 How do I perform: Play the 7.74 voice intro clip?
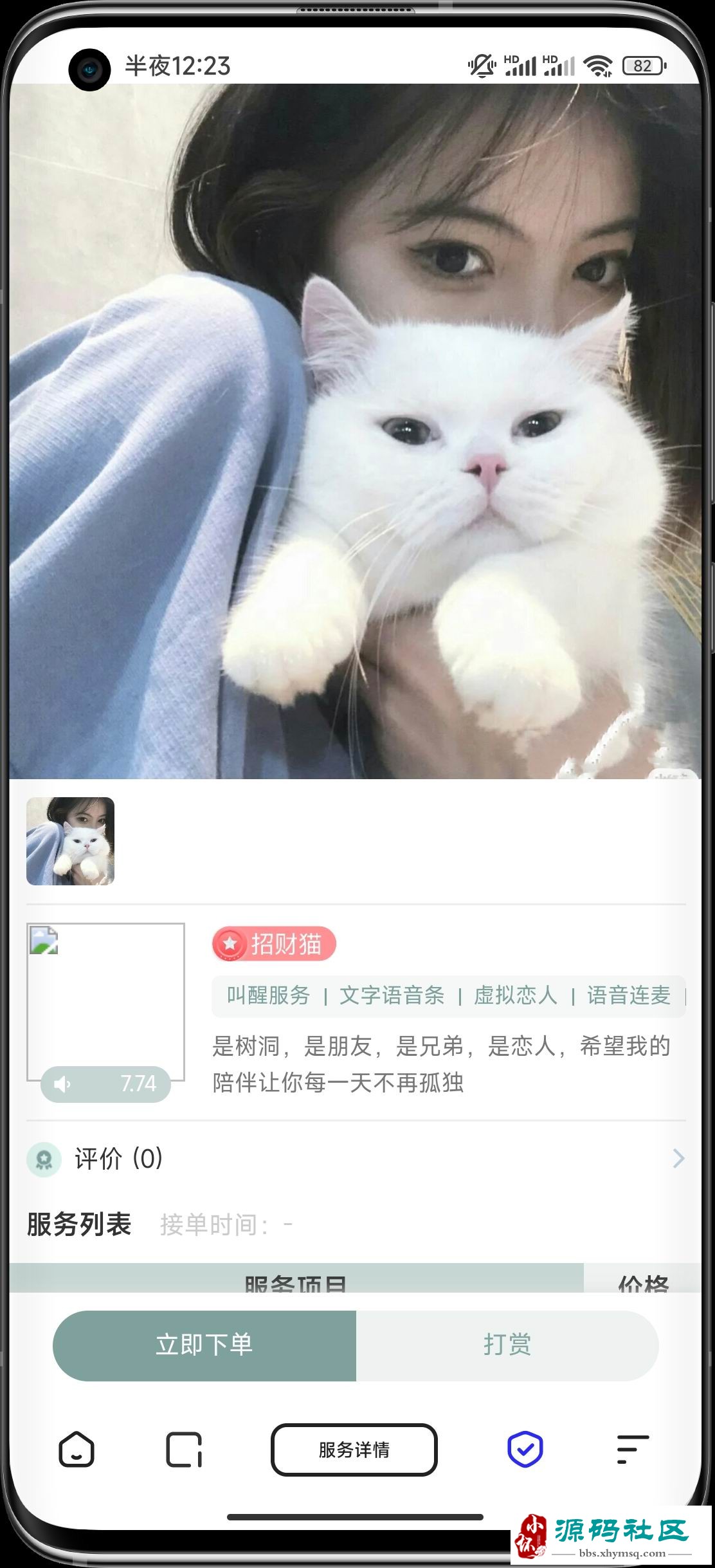[x=105, y=1084]
